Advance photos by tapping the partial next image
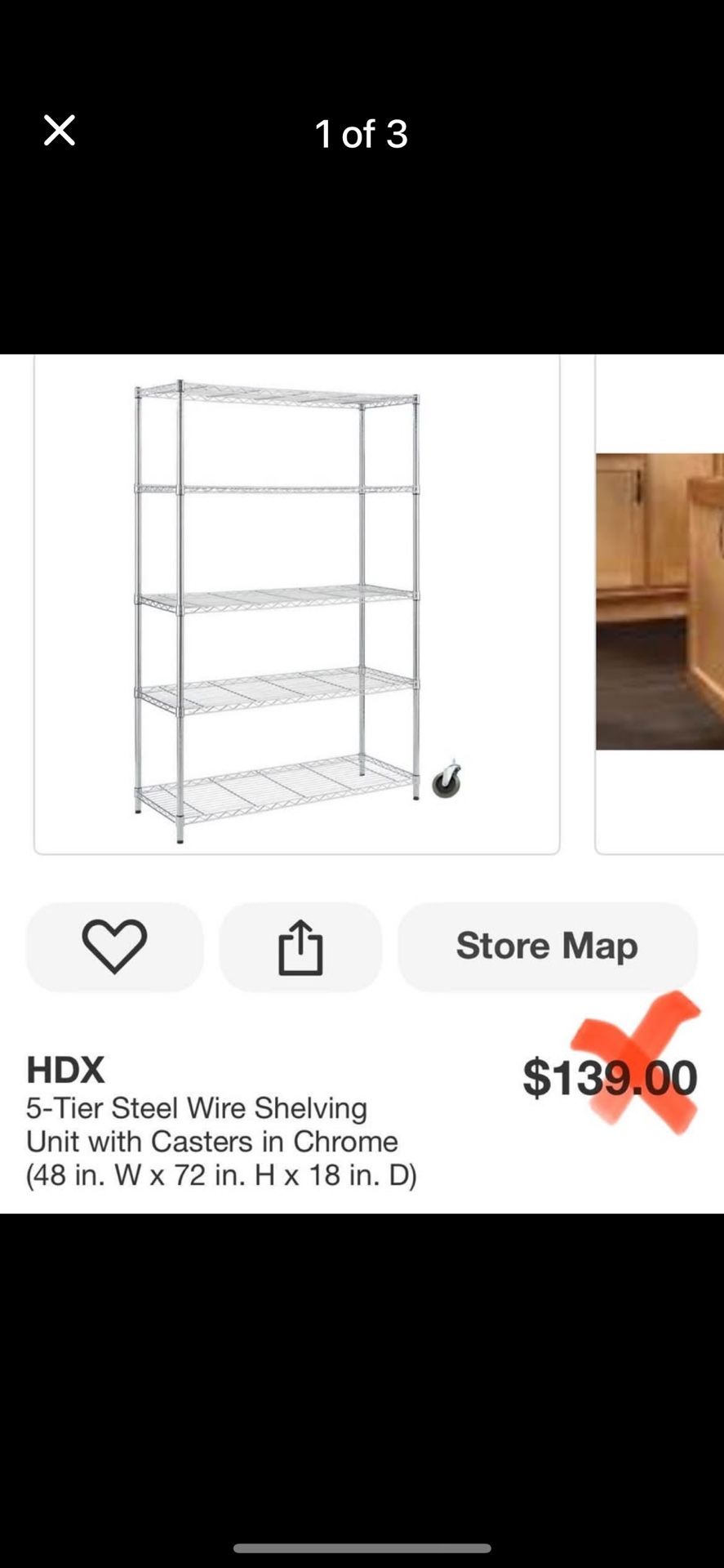Image resolution: width=724 pixels, height=1568 pixels. click(x=660, y=604)
